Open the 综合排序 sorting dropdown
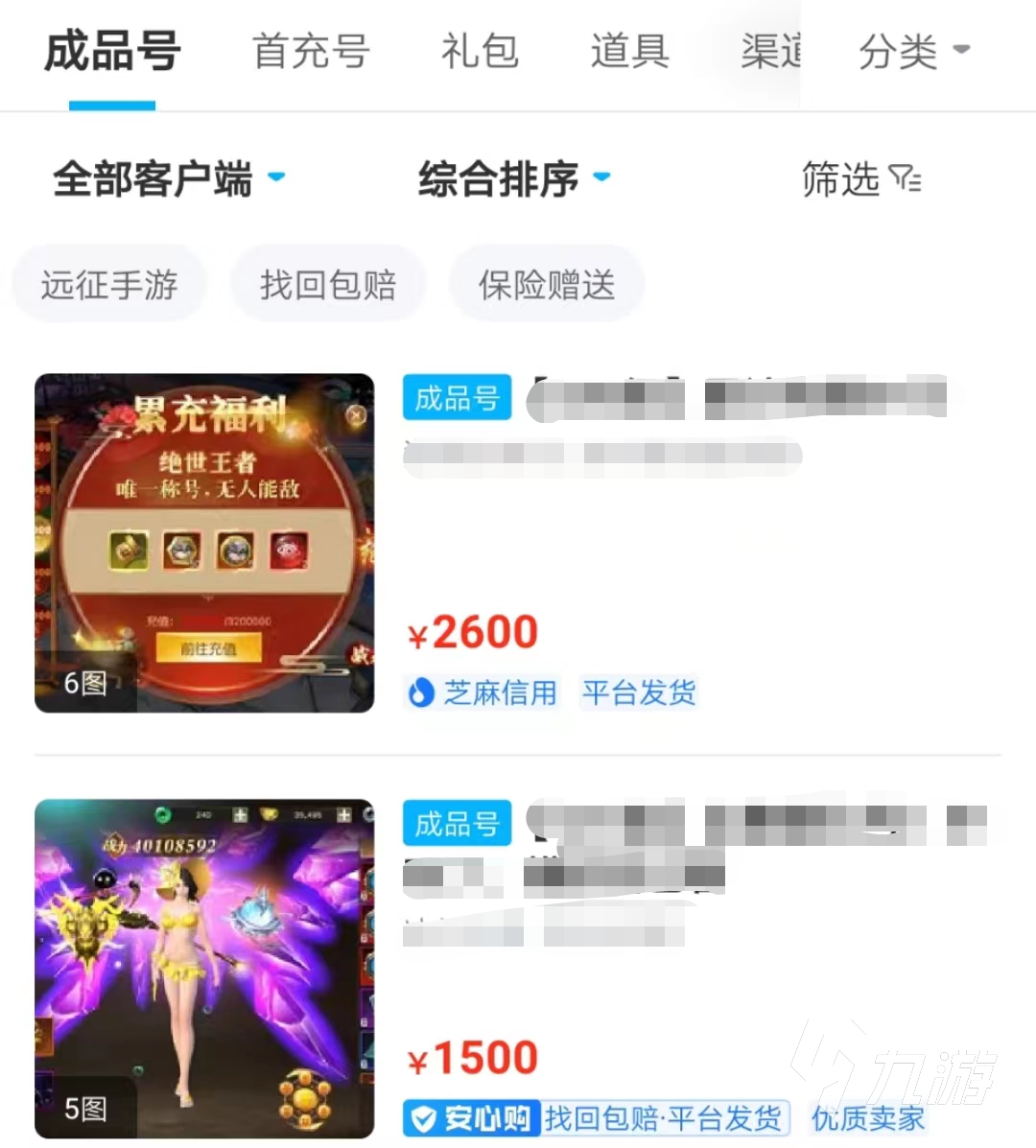The image size is (1036, 1148). 514,179
